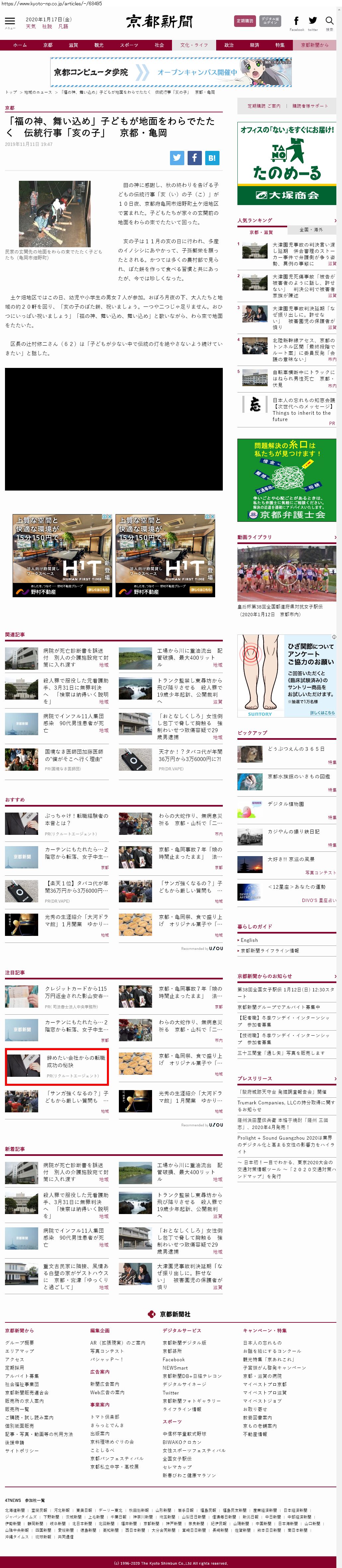The height and width of the screenshot is (1568, 342).
Task: Open the English link in 暮らしのガイド
Action: pos(249,941)
